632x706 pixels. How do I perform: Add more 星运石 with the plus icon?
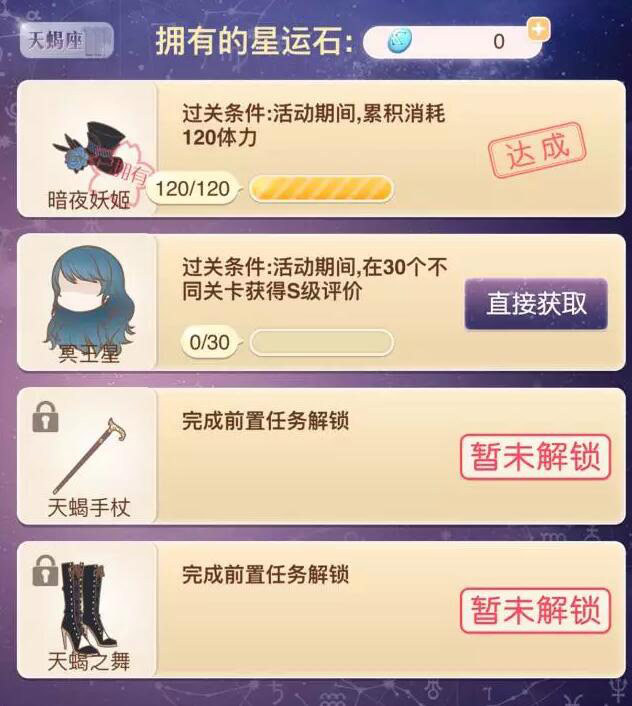(538, 30)
